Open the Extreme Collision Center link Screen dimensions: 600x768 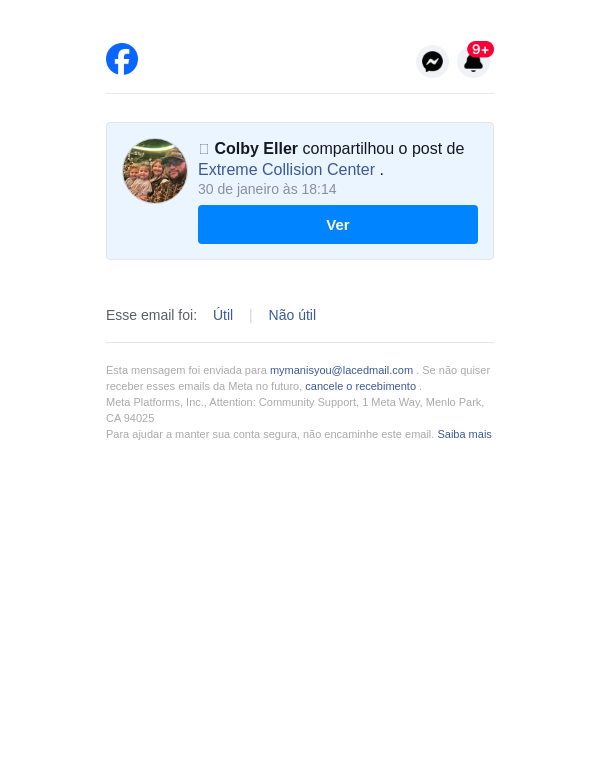coord(286,170)
